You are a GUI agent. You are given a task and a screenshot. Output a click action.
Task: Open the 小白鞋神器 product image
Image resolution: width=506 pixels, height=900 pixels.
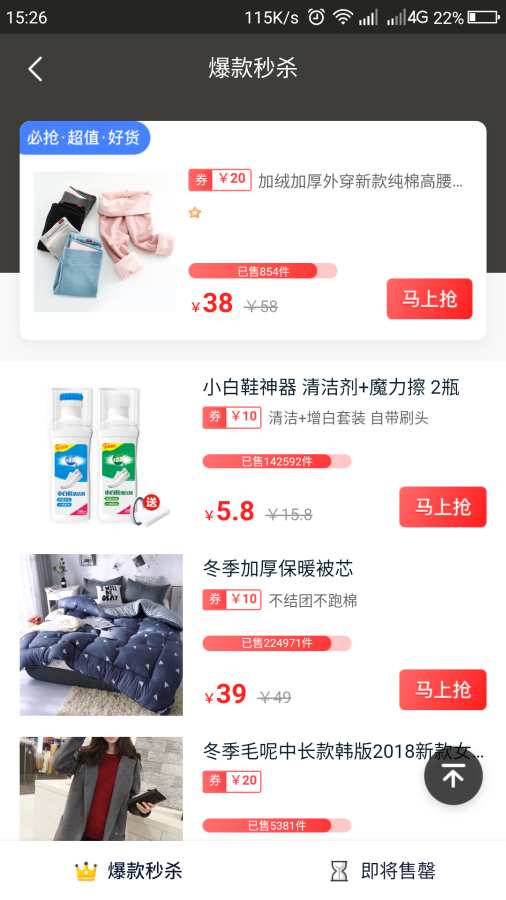pyautogui.click(x=102, y=453)
